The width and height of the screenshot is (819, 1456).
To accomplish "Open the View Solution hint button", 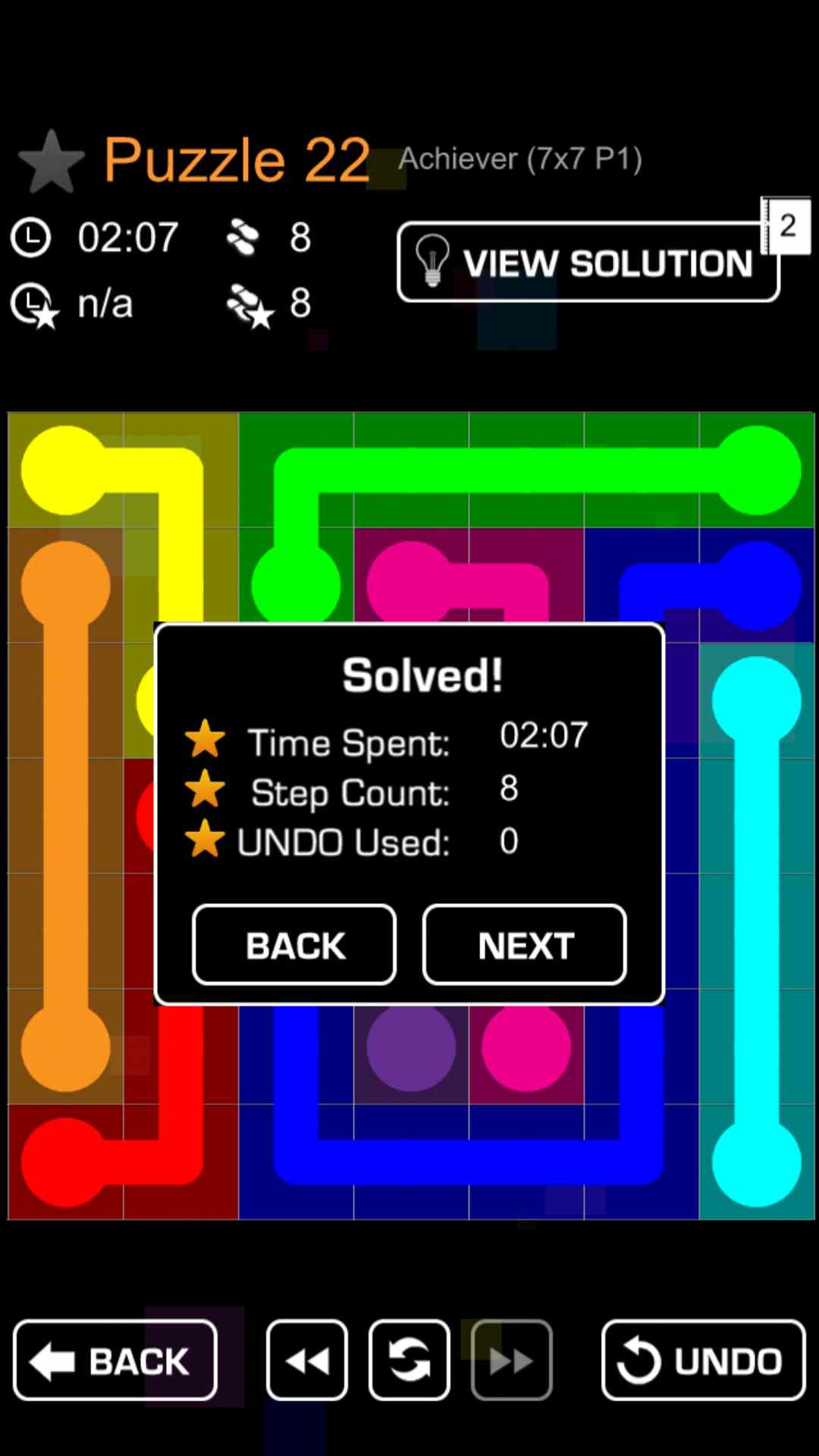I will click(x=588, y=262).
